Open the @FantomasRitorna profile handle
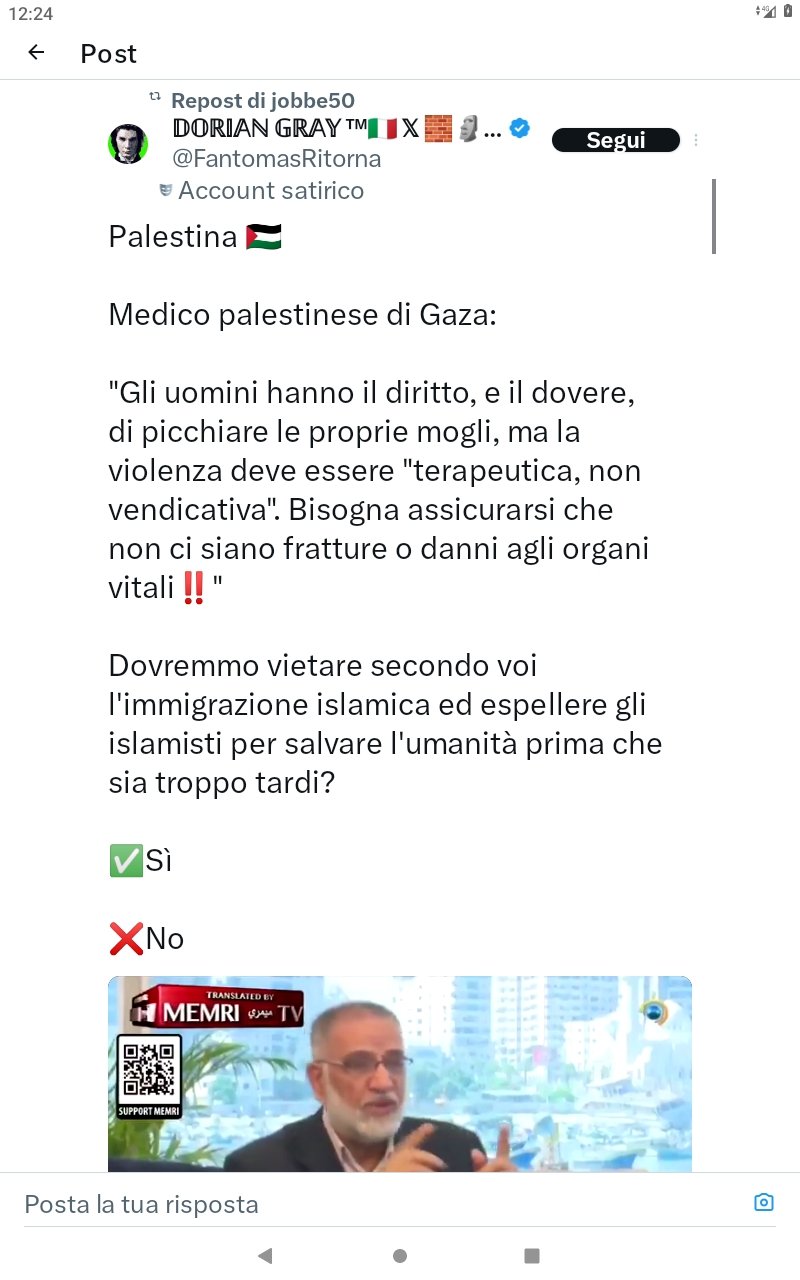 pos(276,159)
